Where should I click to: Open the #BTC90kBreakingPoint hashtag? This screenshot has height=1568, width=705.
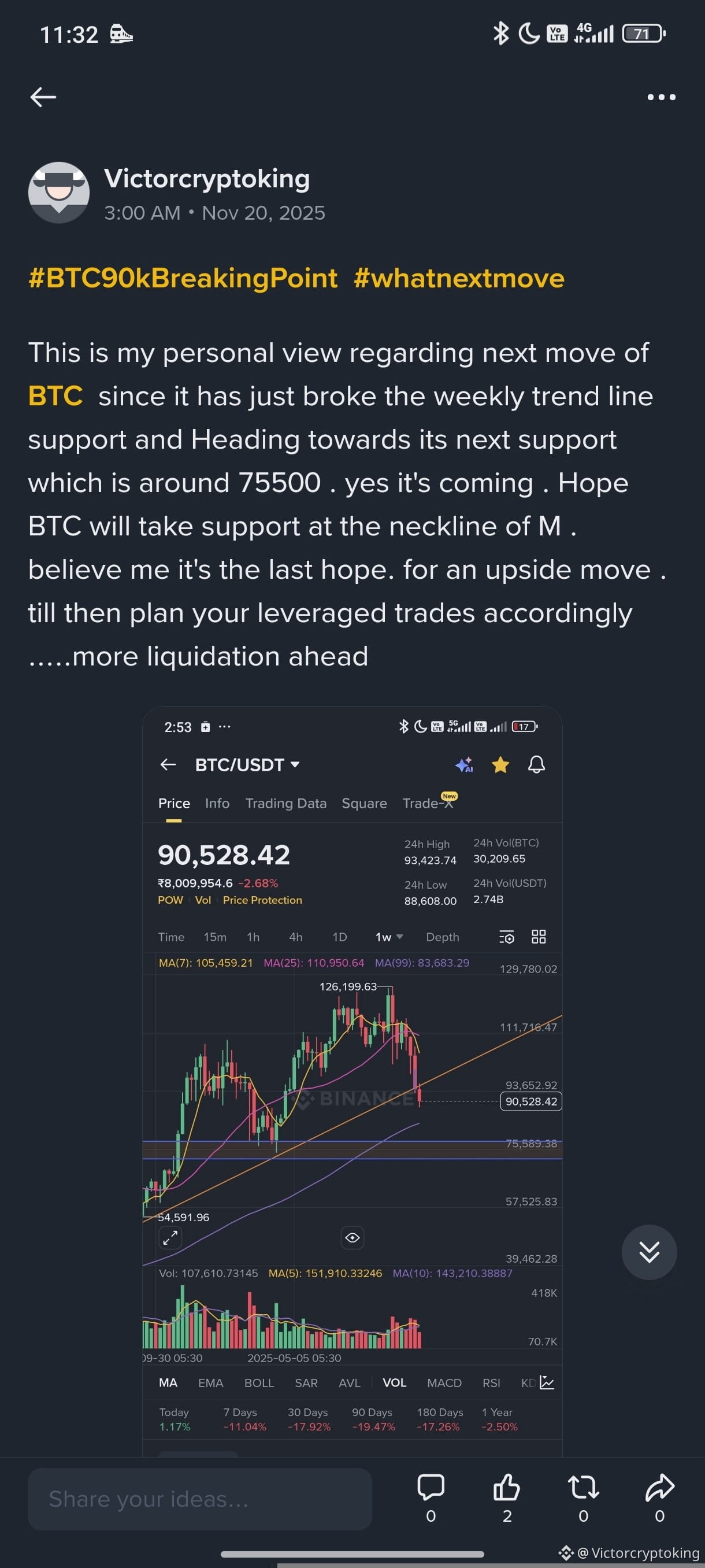183,278
